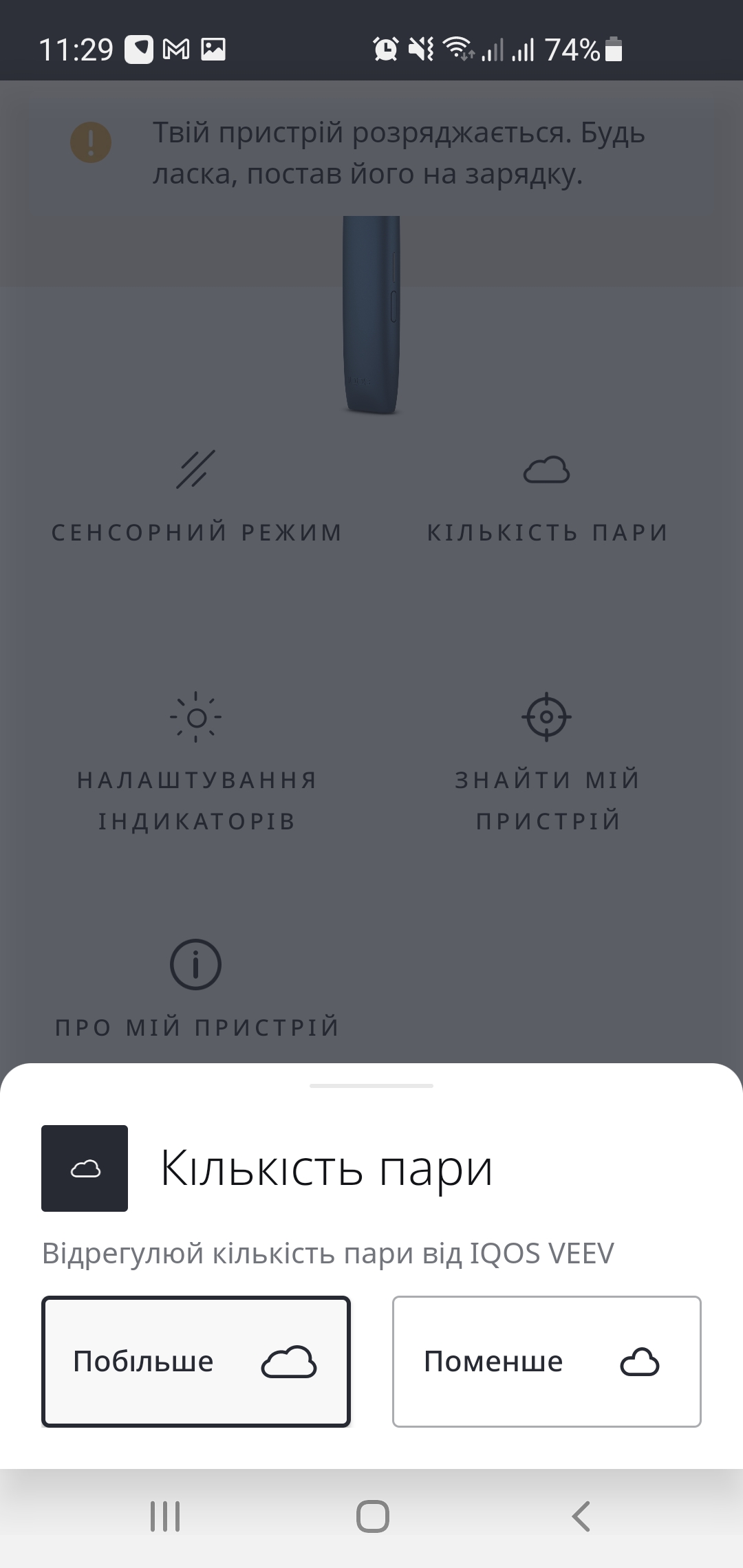Image resolution: width=743 pixels, height=1568 pixels.
Task: Open Налаштування індикаторів
Action: (x=196, y=762)
